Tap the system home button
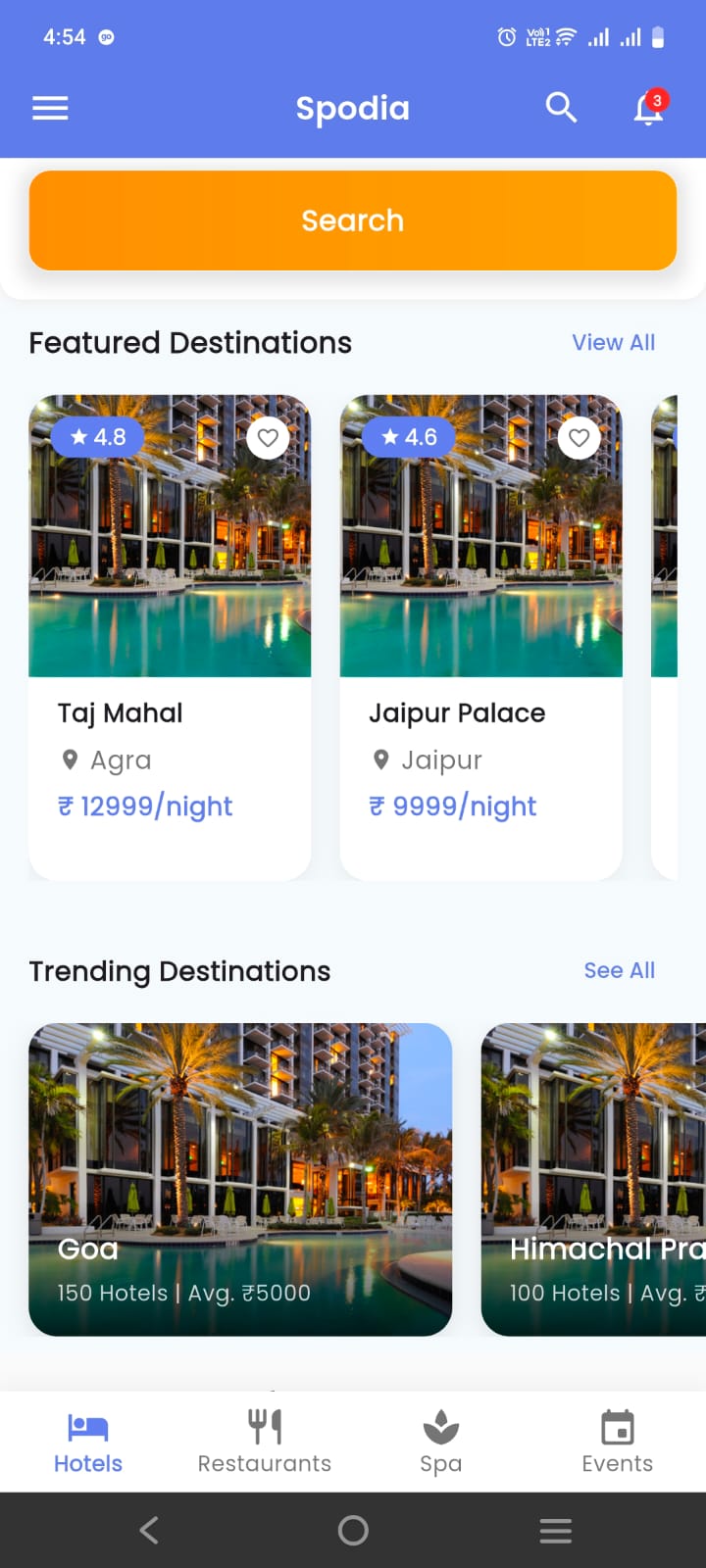 [353, 1530]
